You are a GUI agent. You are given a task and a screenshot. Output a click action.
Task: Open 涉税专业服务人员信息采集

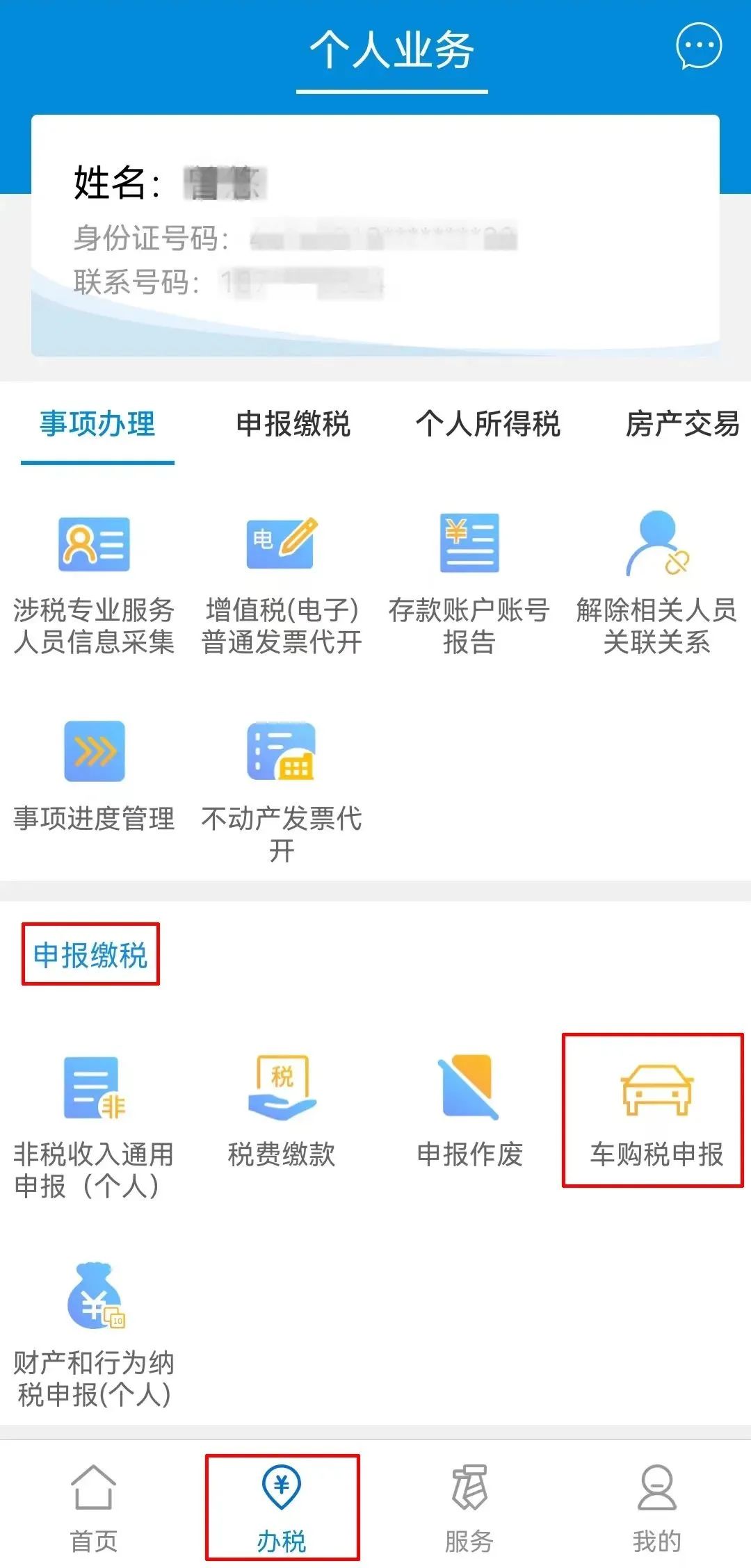pos(94,584)
